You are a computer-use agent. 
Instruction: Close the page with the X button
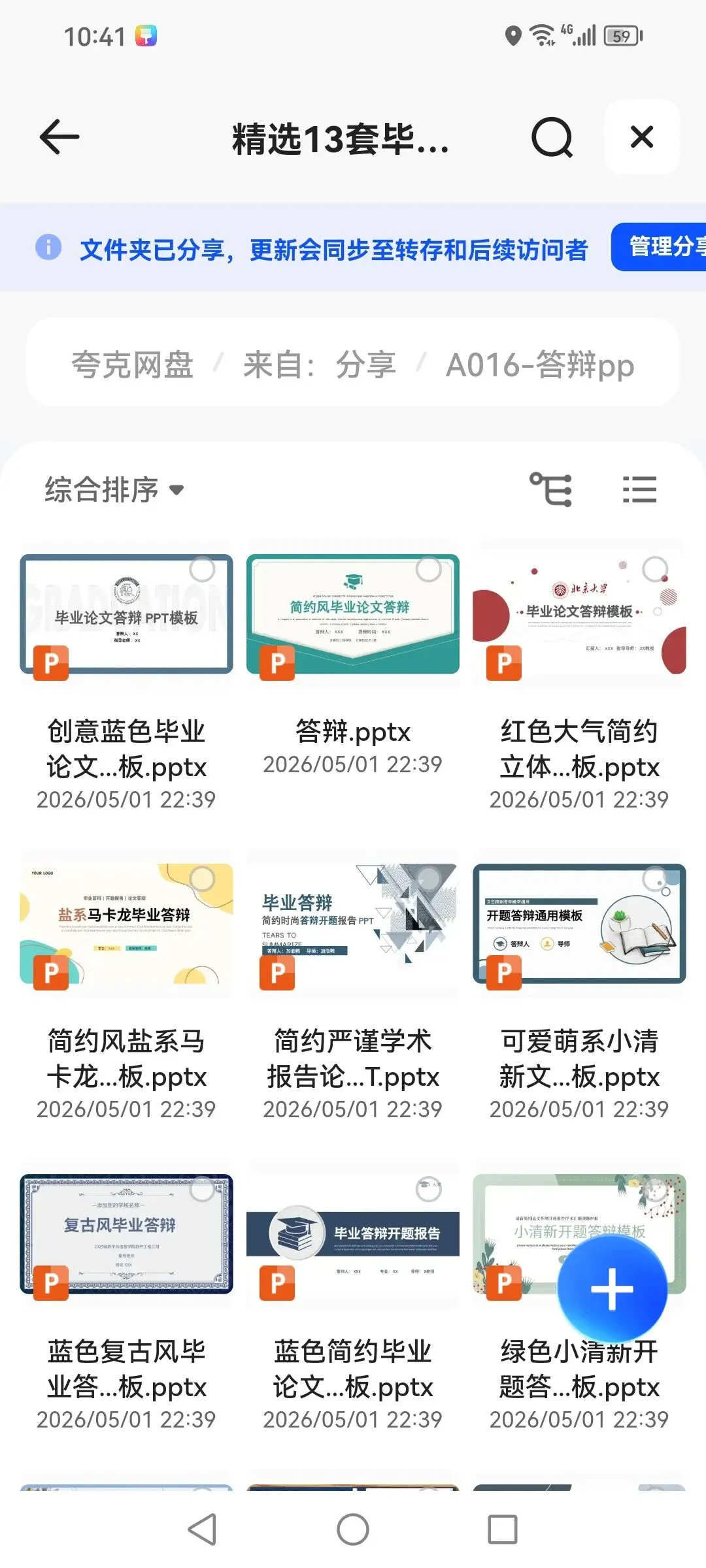(642, 137)
